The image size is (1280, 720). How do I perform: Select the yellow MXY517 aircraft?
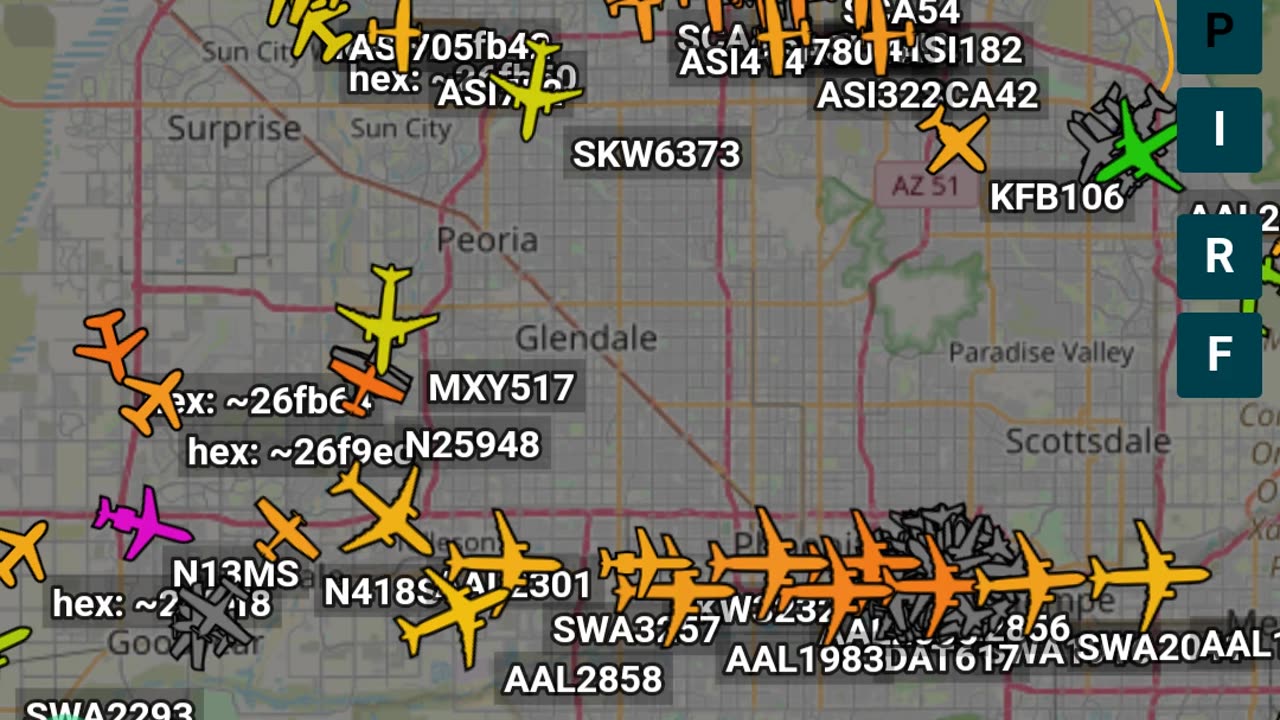387,316
